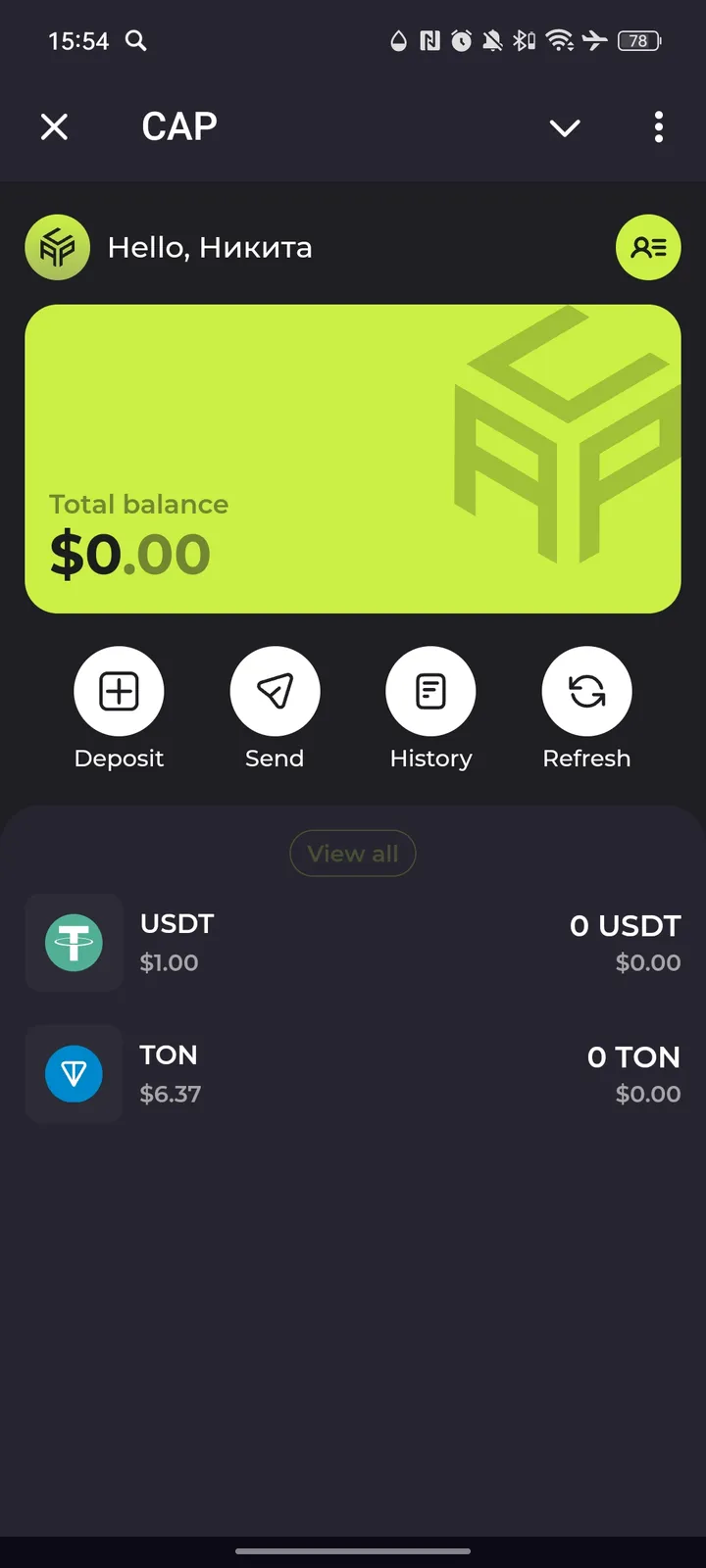Close the CAP mini-app with the X
The height and width of the screenshot is (1568, 706).
point(55,125)
